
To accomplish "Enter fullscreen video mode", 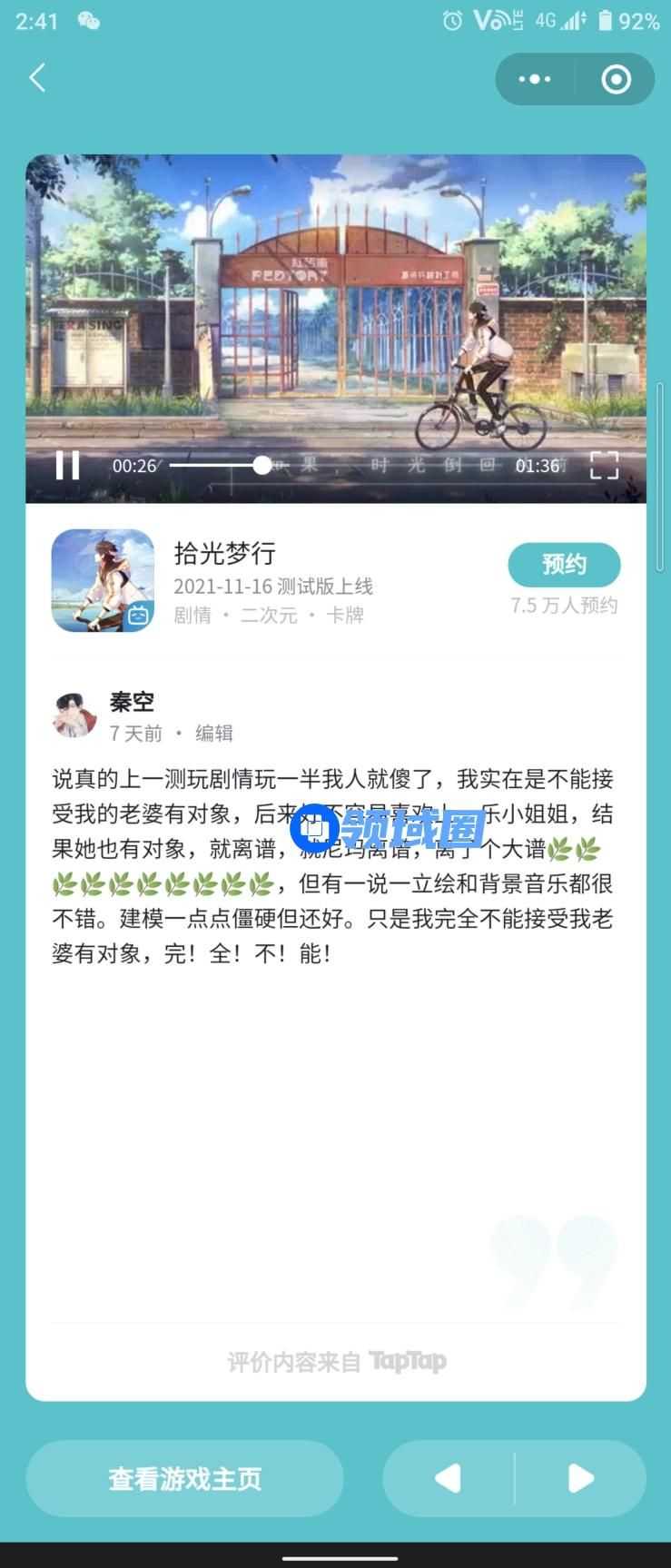I will pyautogui.click(x=604, y=465).
